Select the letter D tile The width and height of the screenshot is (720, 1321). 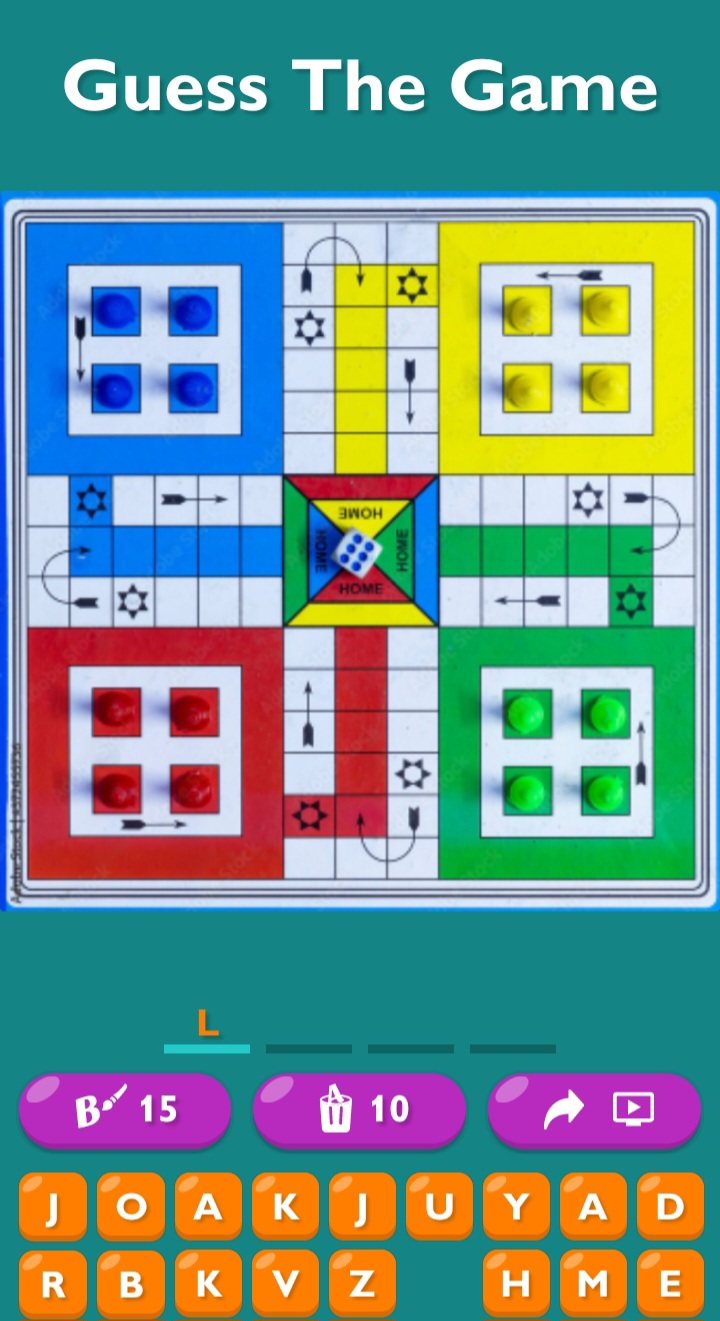pyautogui.click(x=670, y=1207)
